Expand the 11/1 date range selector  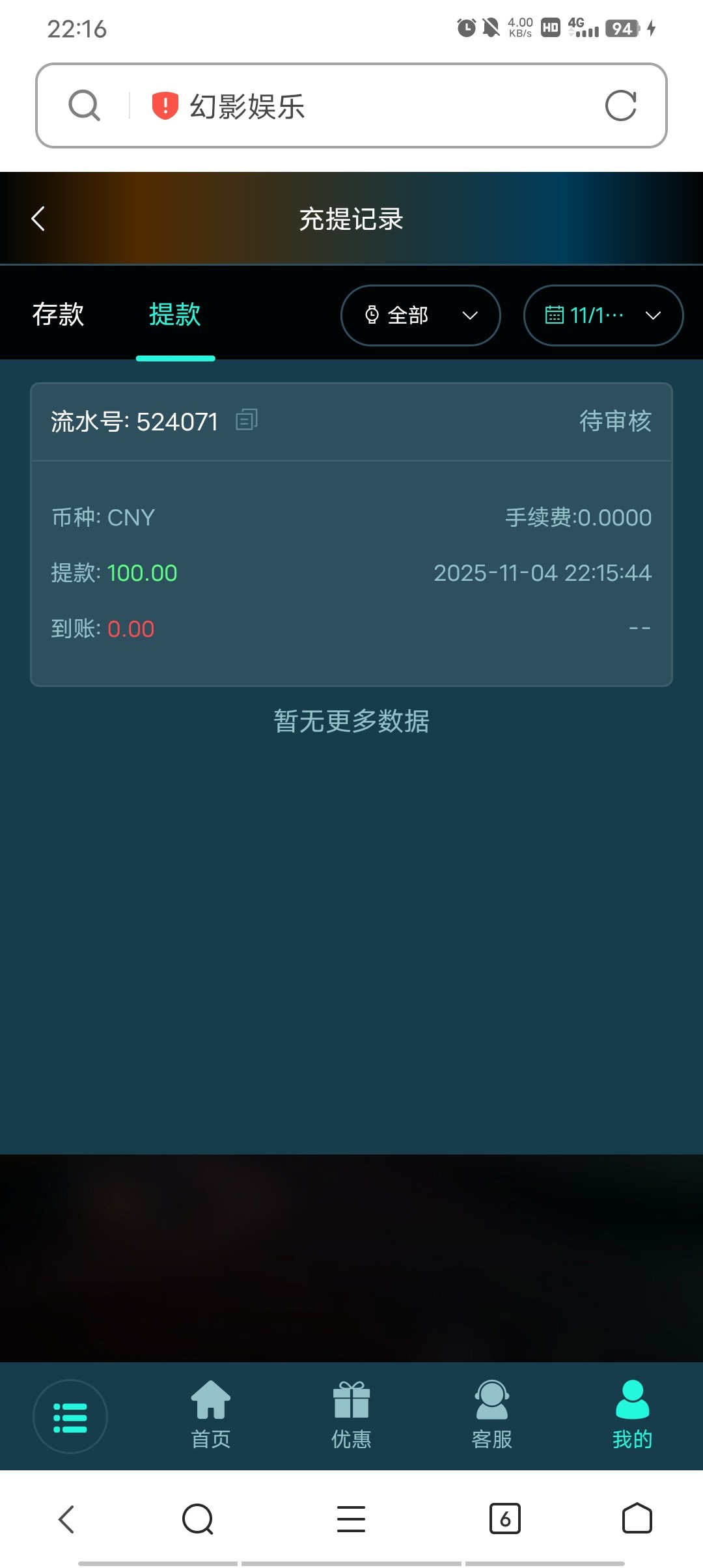coord(603,315)
